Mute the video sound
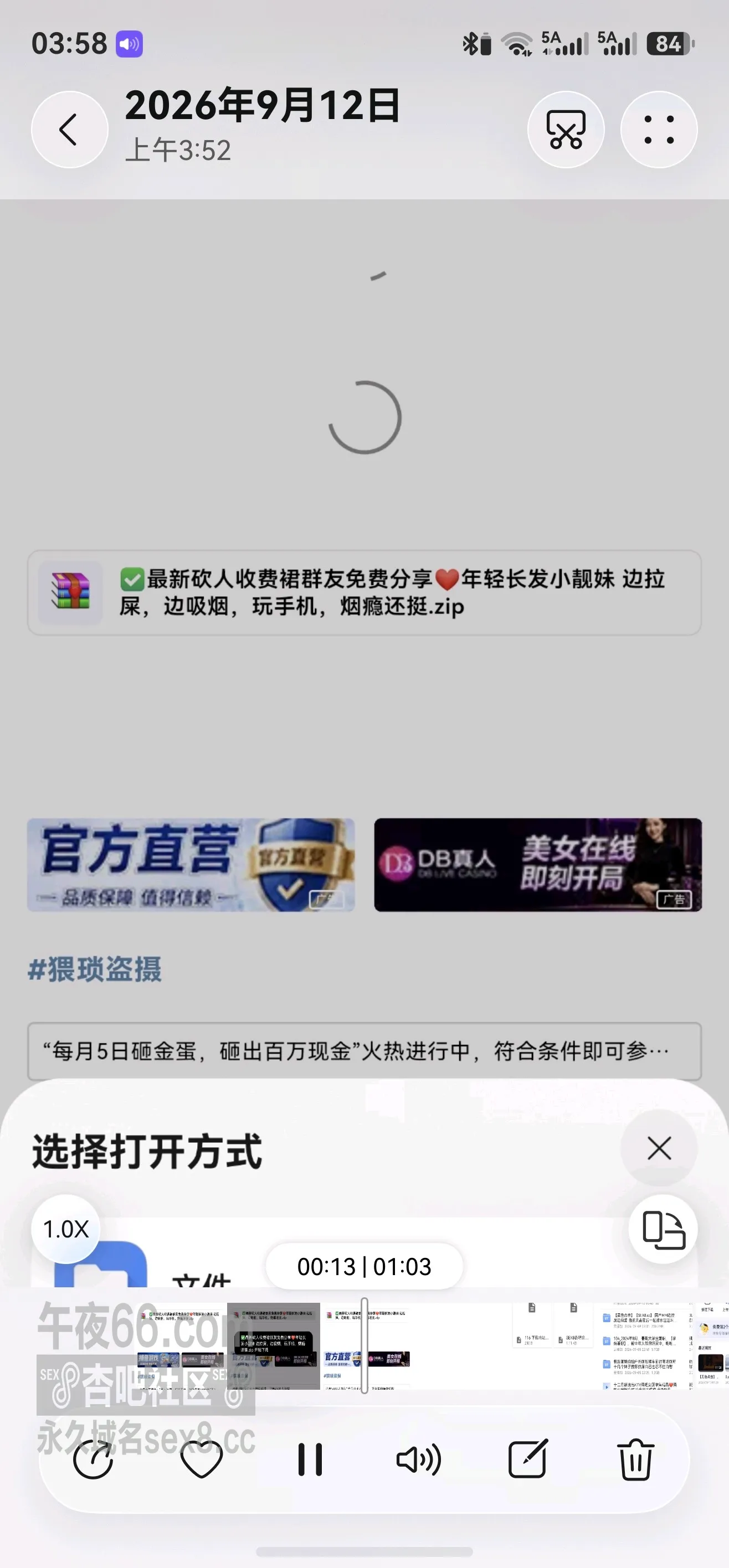The width and height of the screenshot is (729, 1568). [418, 1459]
